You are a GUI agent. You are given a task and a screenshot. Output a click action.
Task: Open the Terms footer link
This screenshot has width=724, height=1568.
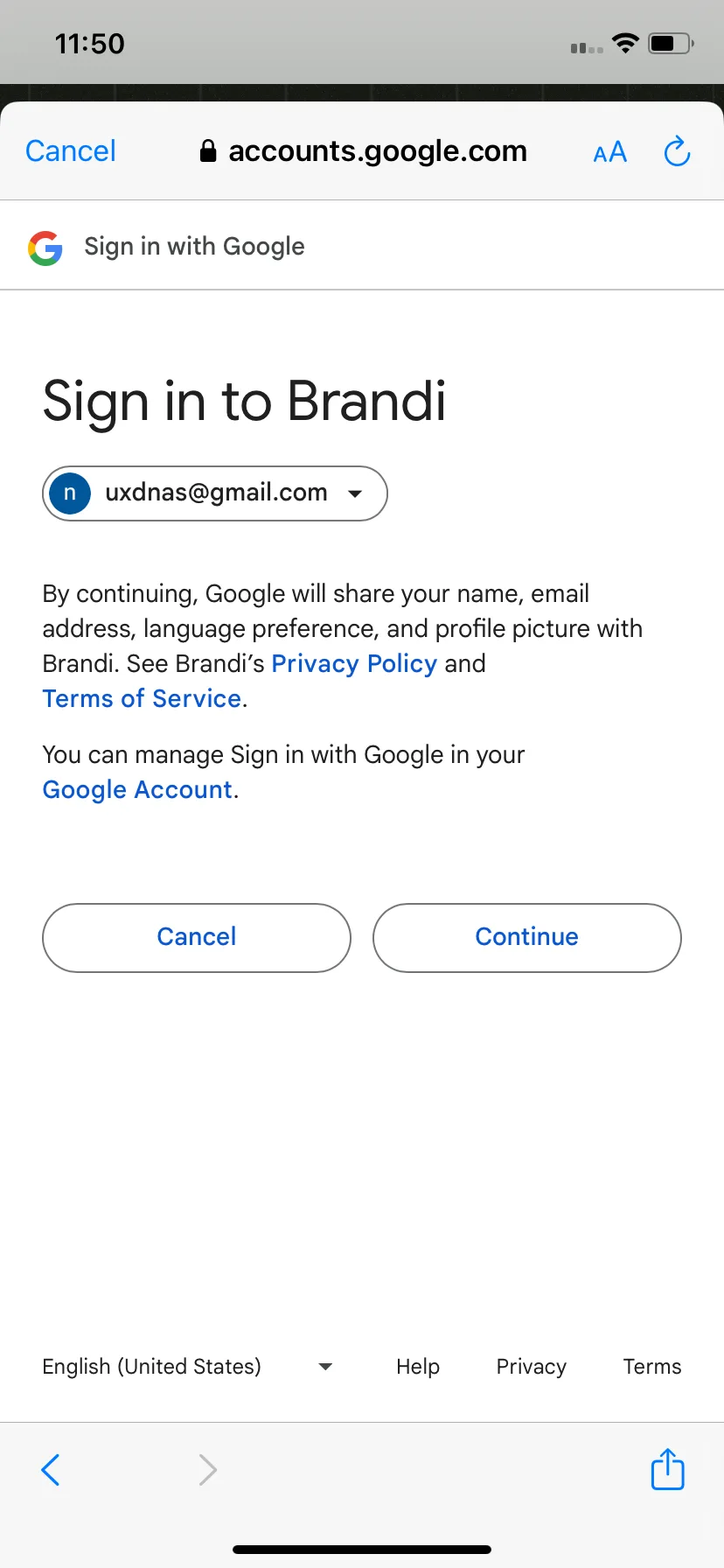point(651,1367)
